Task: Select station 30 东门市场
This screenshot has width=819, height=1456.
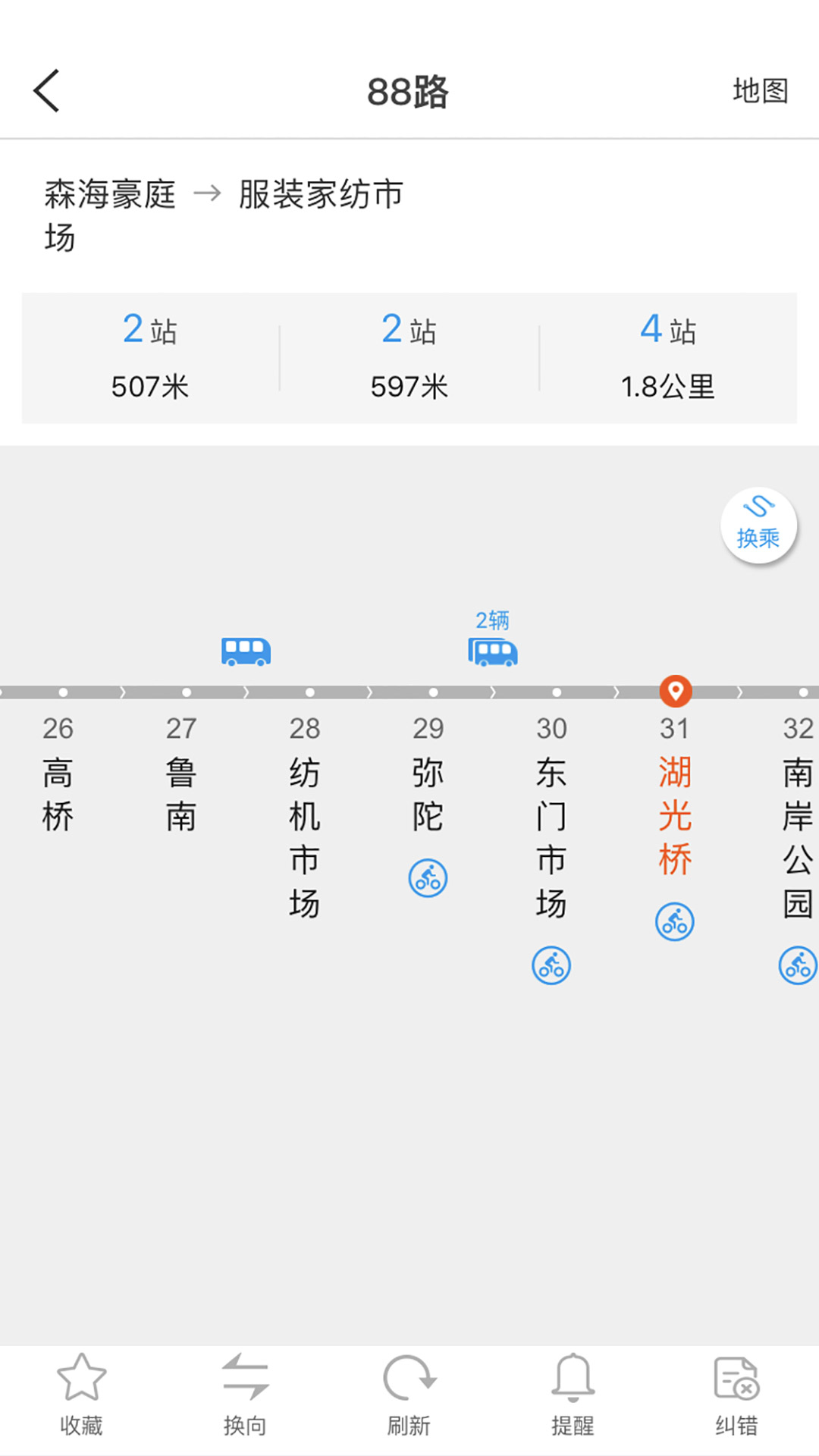Action: coord(551,815)
